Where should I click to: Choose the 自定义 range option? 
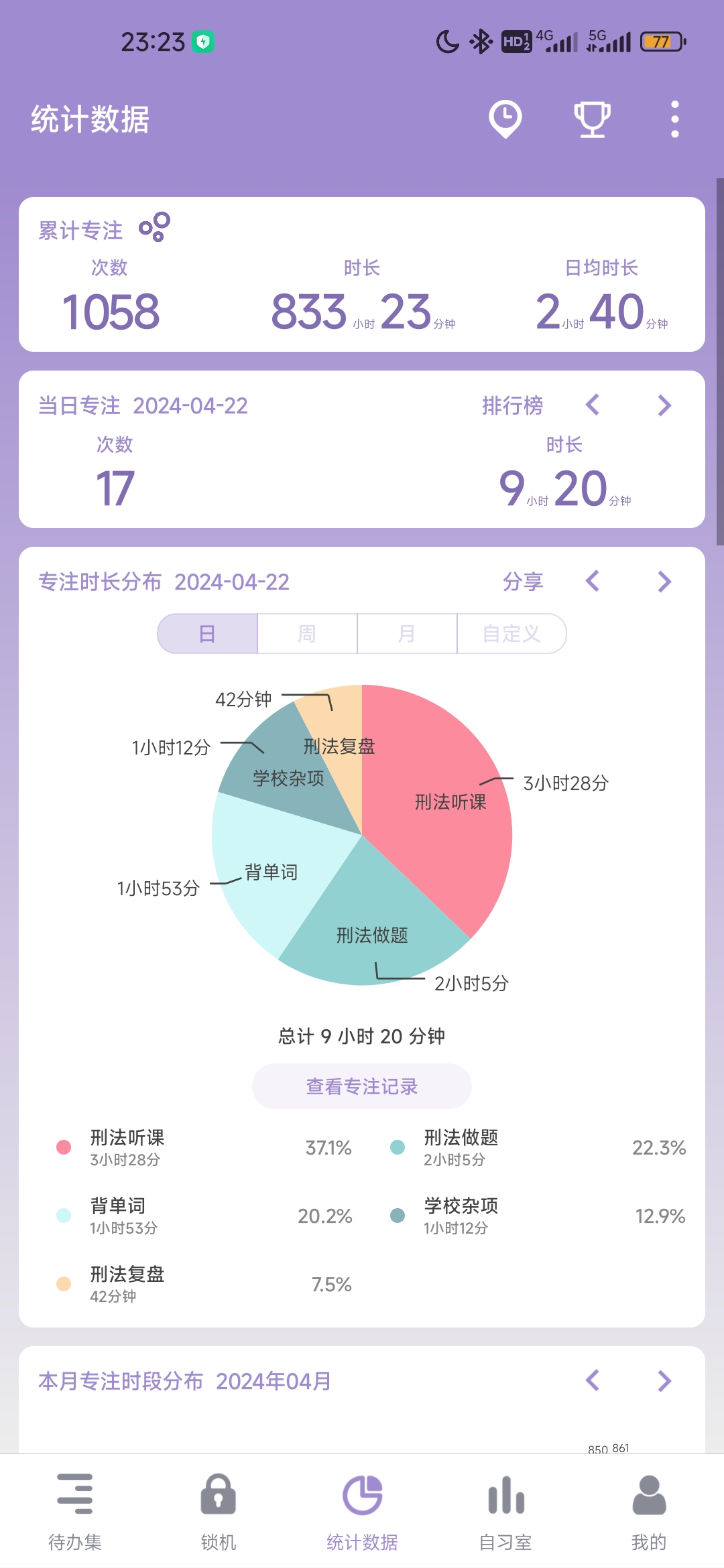[511, 633]
